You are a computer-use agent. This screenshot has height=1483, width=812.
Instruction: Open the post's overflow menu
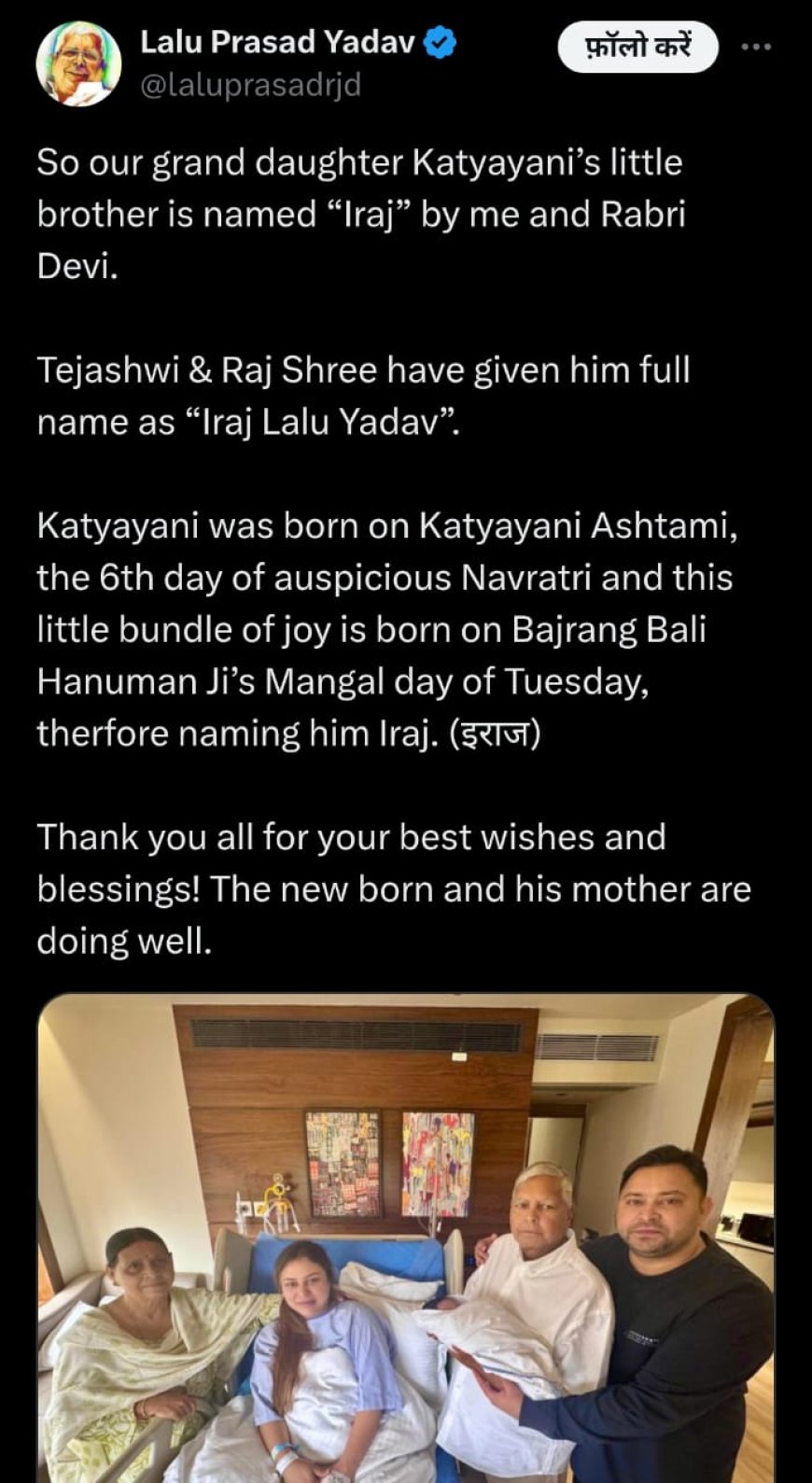(756, 47)
